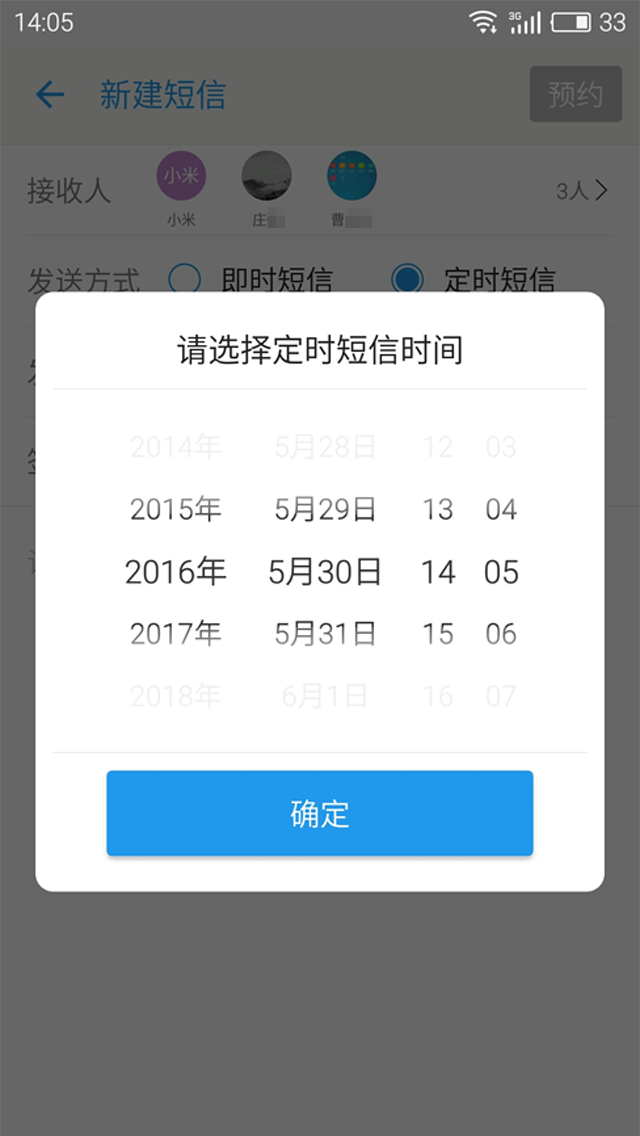Select 2017年 in the year picker

tap(175, 633)
